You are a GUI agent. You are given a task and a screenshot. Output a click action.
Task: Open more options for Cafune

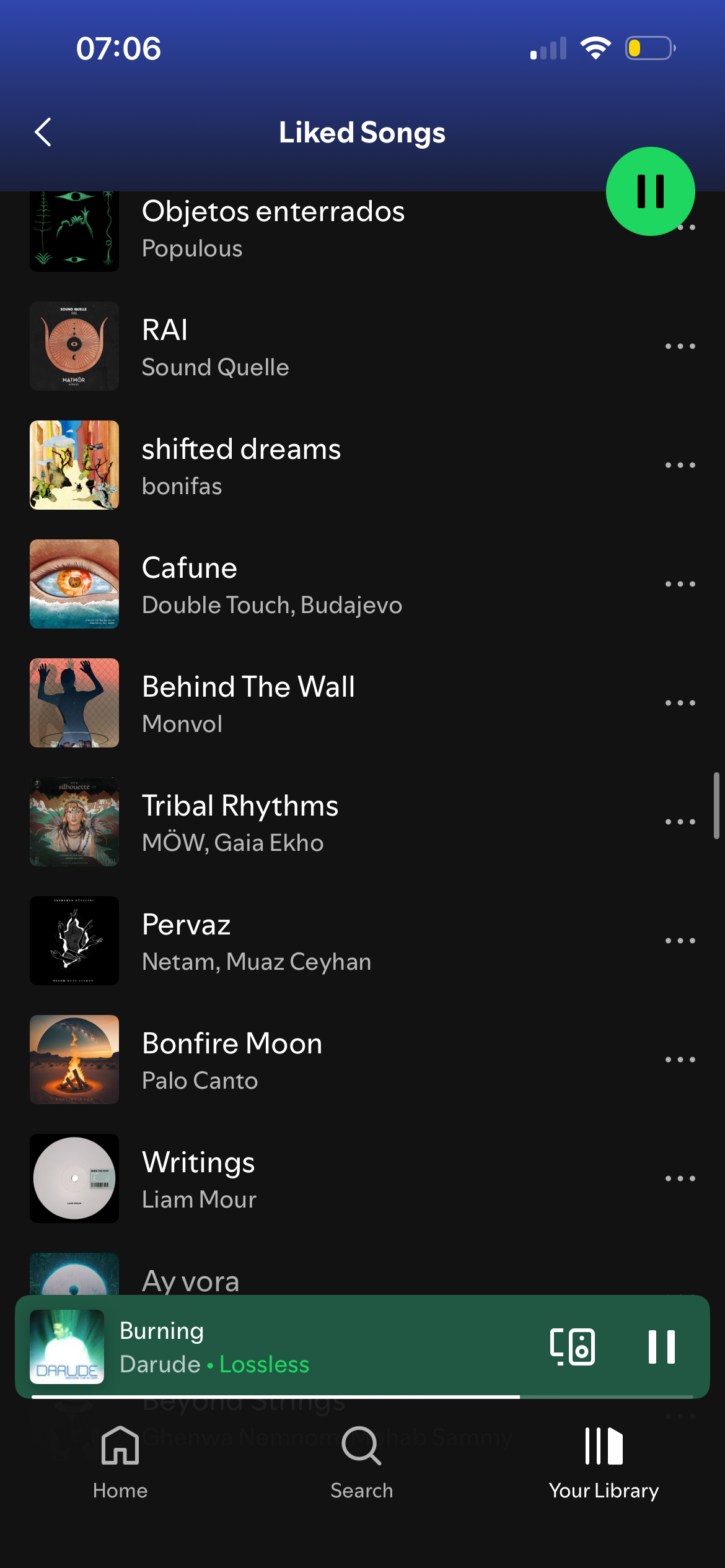[x=680, y=585]
